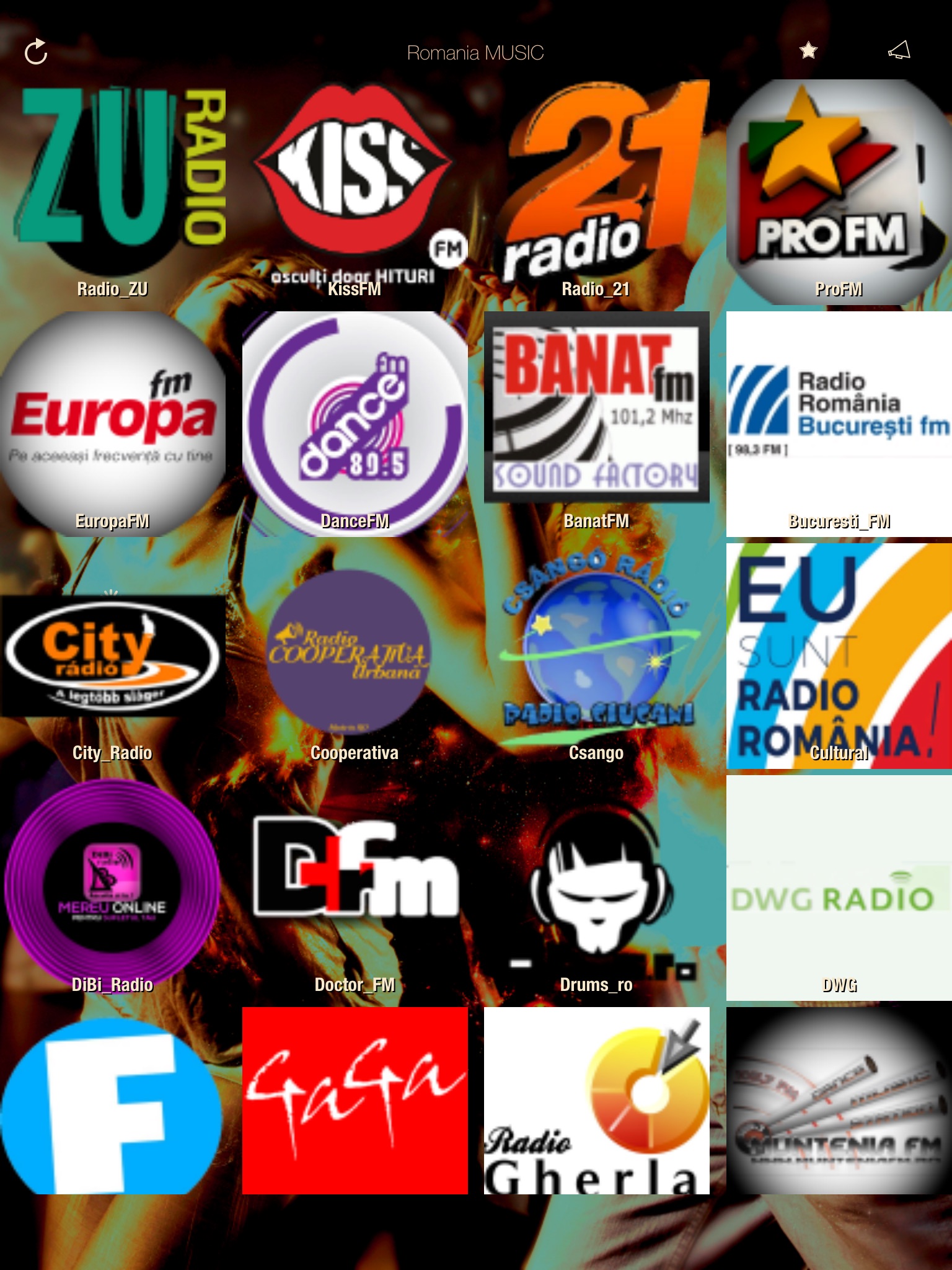Open the ProFM station
The height and width of the screenshot is (1270, 952).
[839, 192]
